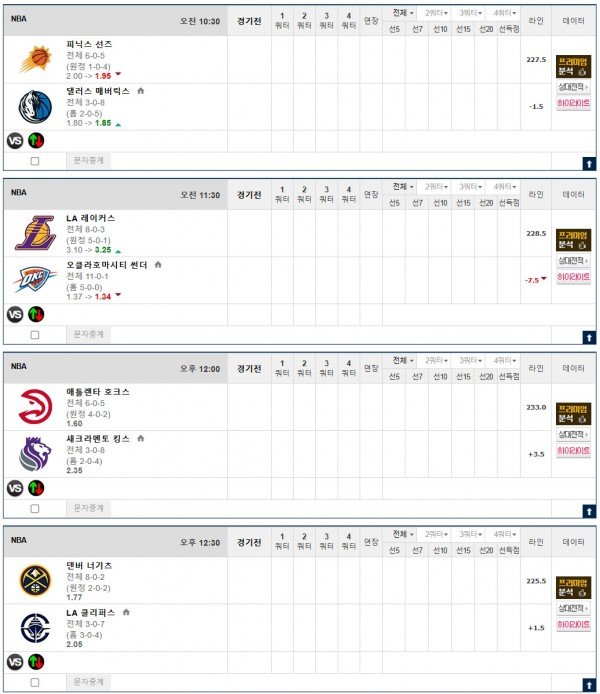Image resolution: width=600 pixels, height=694 pixels.
Task: Open text broadcast for Nuggets vs Clippers
Action: pyautogui.click(x=89, y=681)
